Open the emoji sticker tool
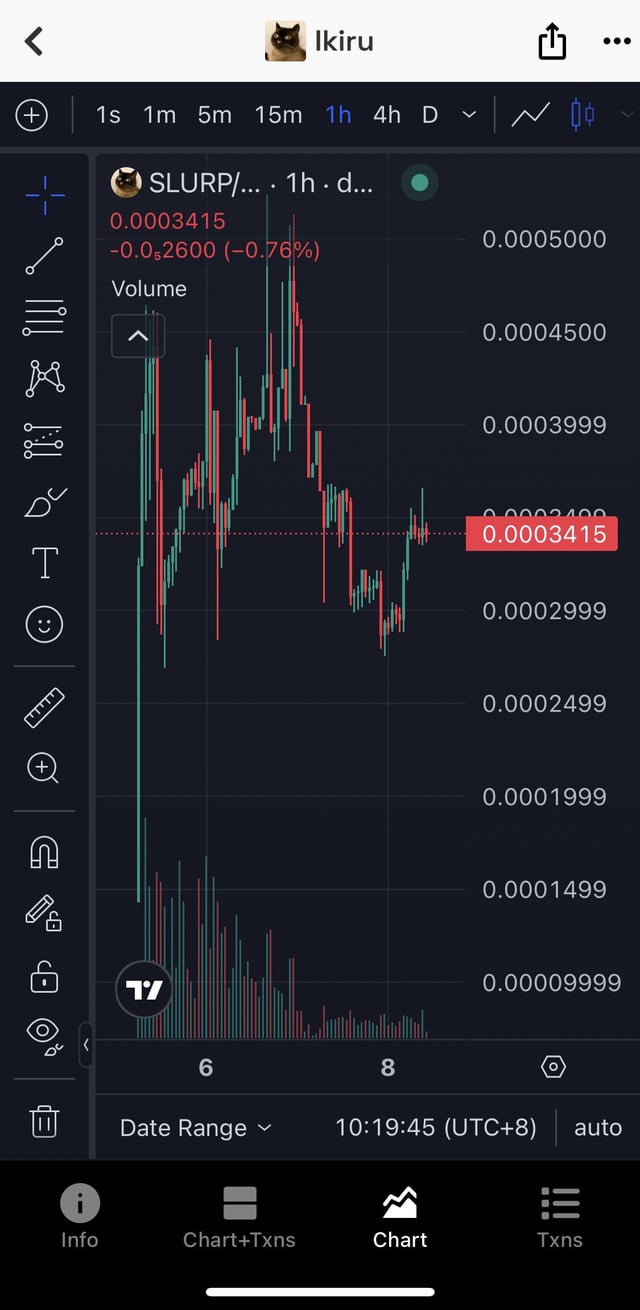This screenshot has width=640, height=1310. pyautogui.click(x=44, y=625)
